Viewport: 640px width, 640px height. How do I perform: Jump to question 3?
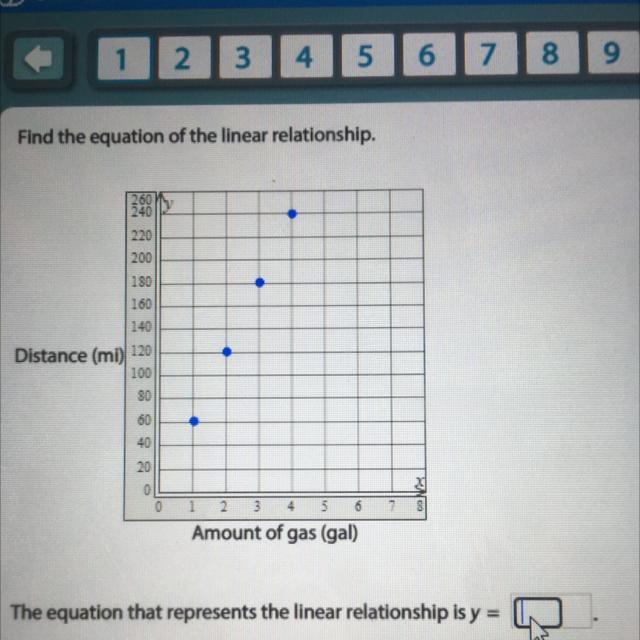click(x=245, y=56)
